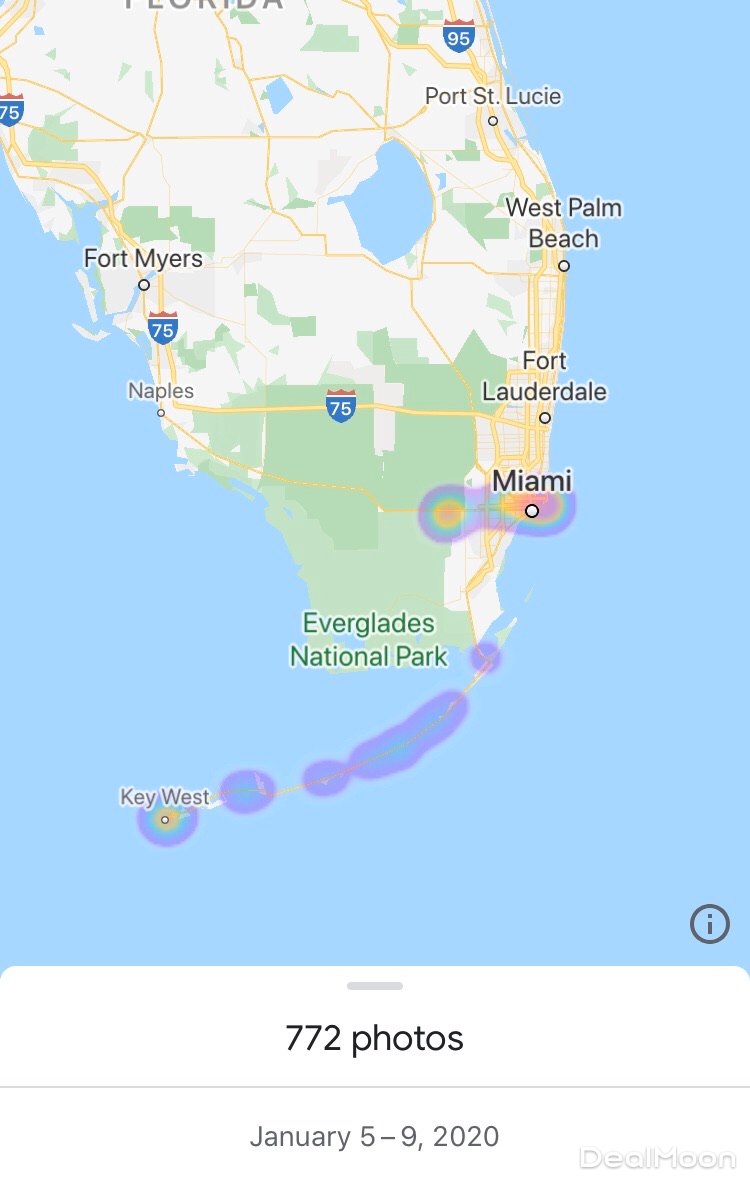
Task: Open the map info icon
Action: [x=710, y=924]
